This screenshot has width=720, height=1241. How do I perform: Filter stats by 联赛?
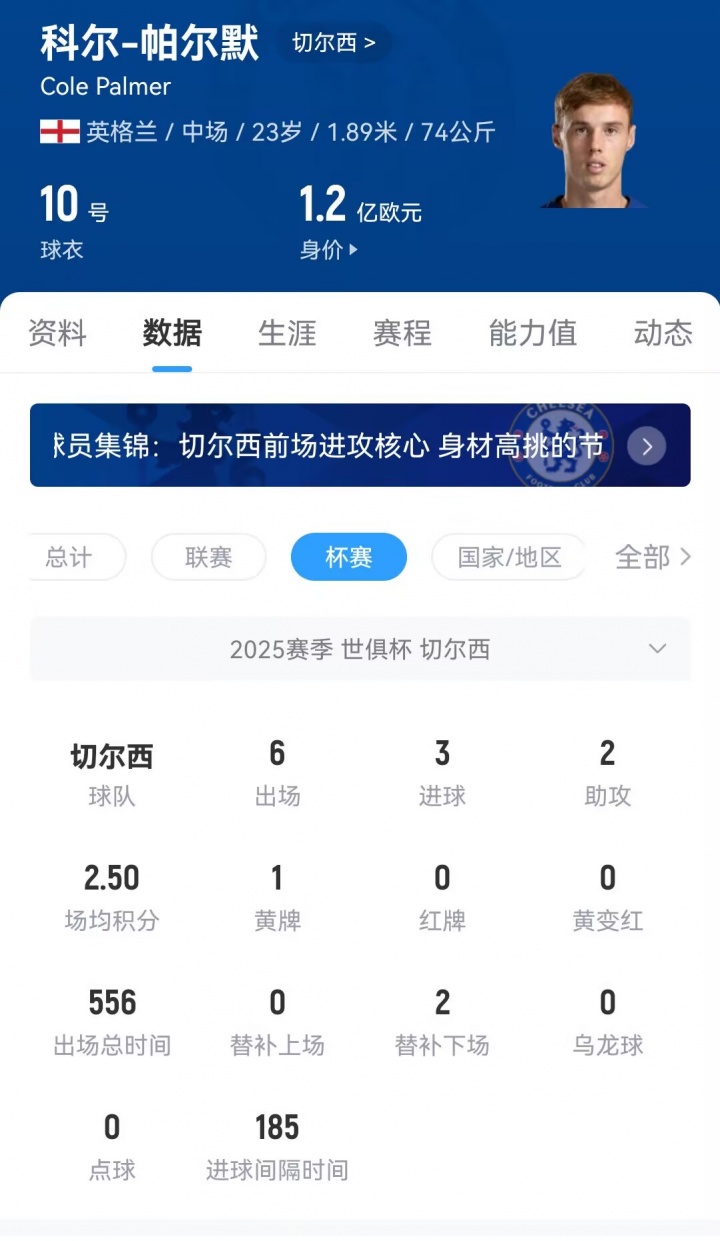pos(208,558)
